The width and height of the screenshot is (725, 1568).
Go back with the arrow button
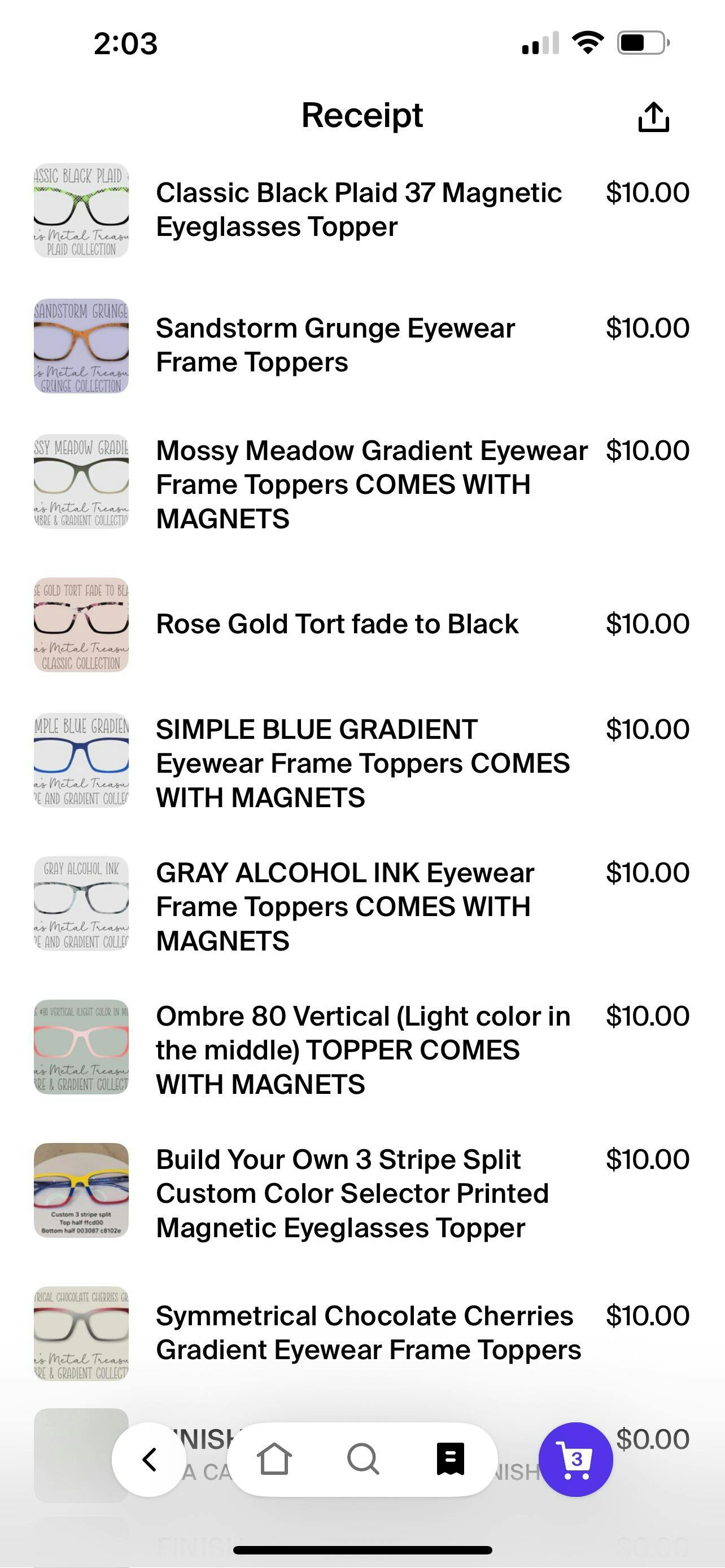149,1459
